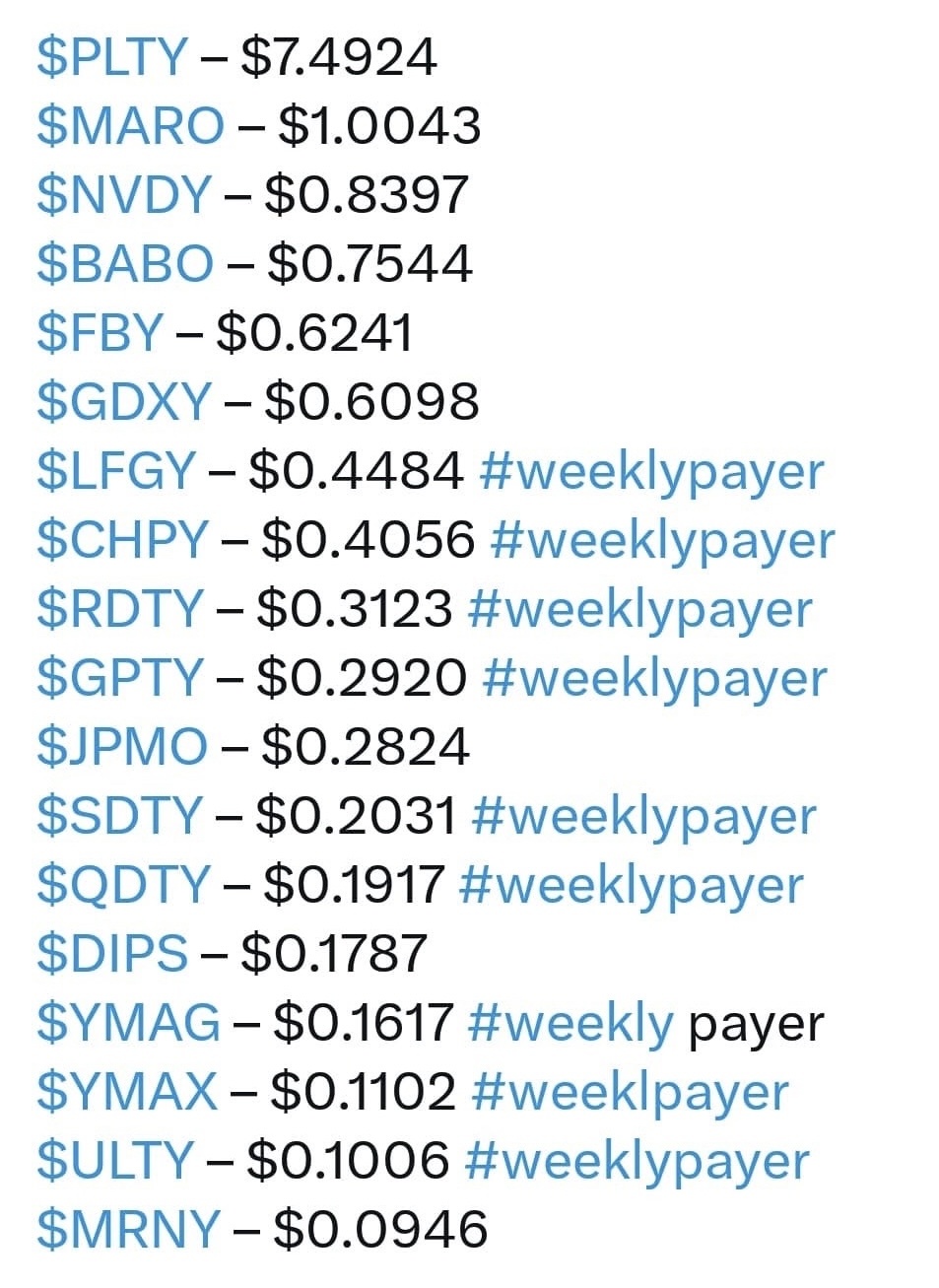View the $MRNY ticker link

pos(128,1230)
